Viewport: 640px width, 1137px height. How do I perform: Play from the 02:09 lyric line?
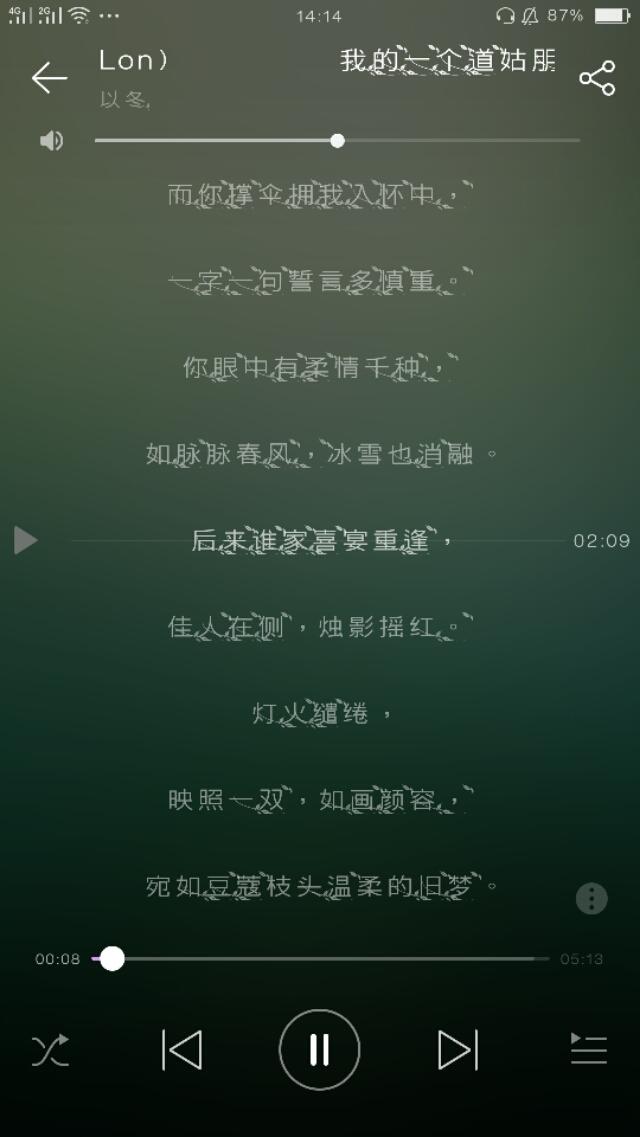26,541
